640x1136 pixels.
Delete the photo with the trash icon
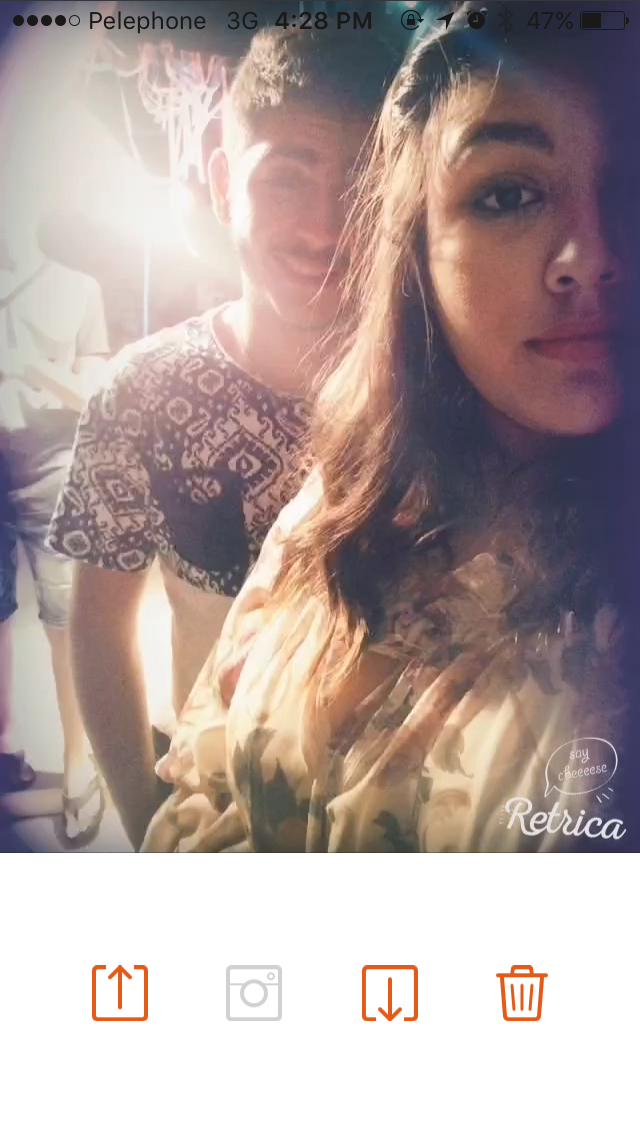click(522, 992)
